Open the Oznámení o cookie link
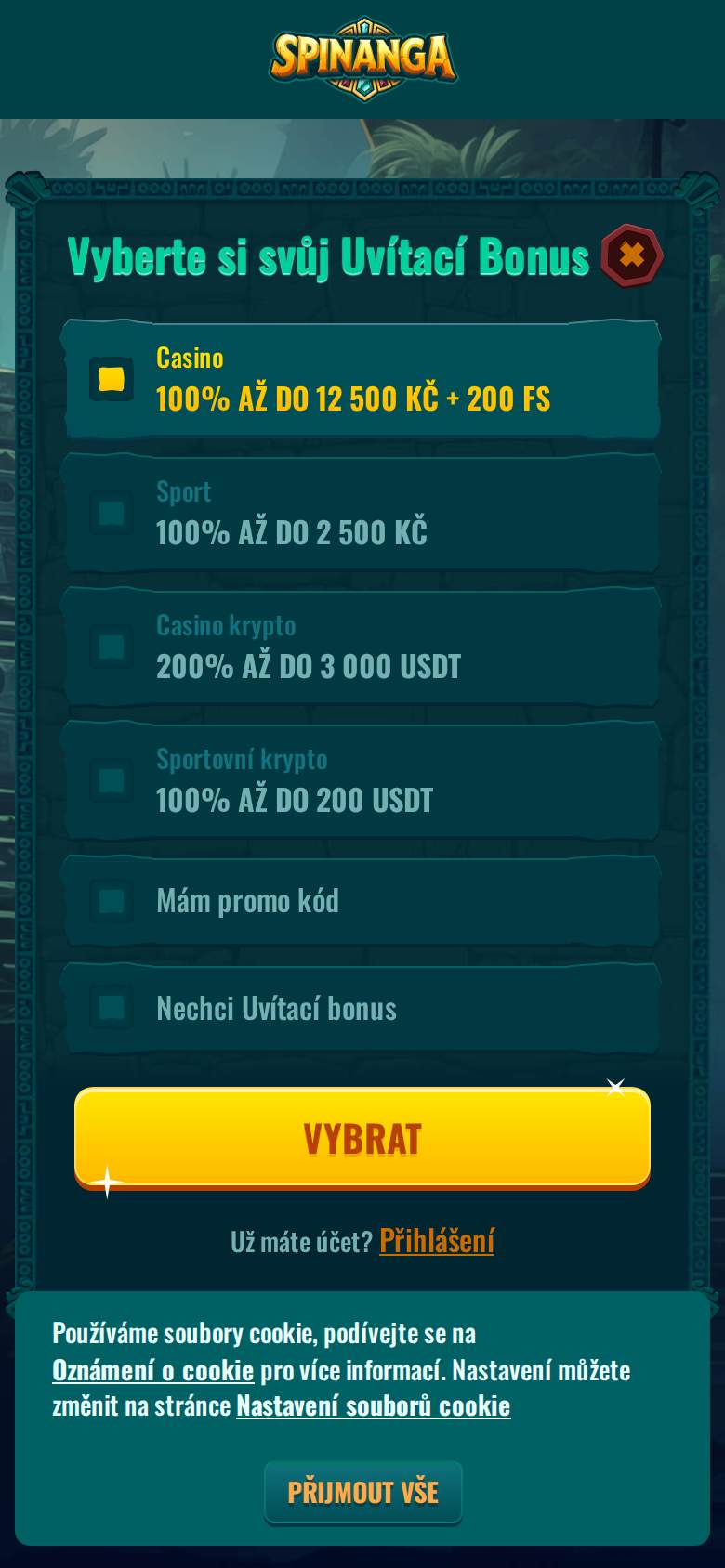725x1568 pixels. (x=153, y=1370)
